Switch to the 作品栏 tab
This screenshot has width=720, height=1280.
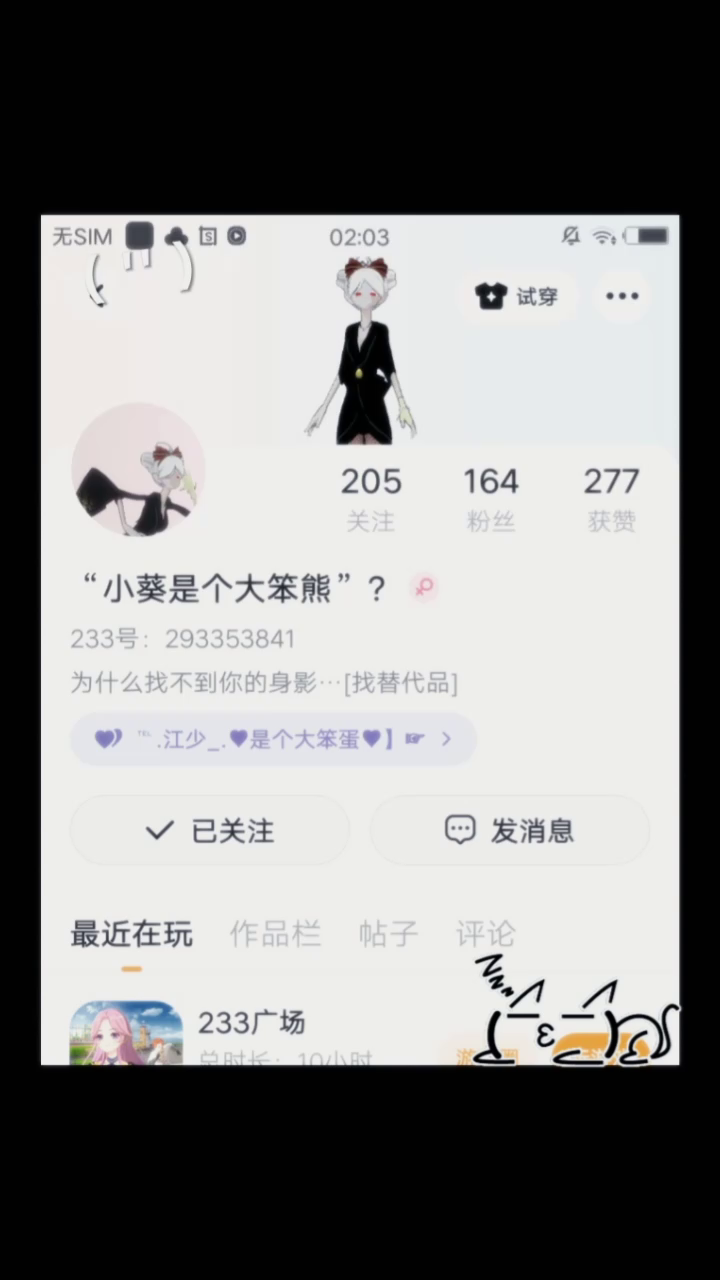(275, 934)
